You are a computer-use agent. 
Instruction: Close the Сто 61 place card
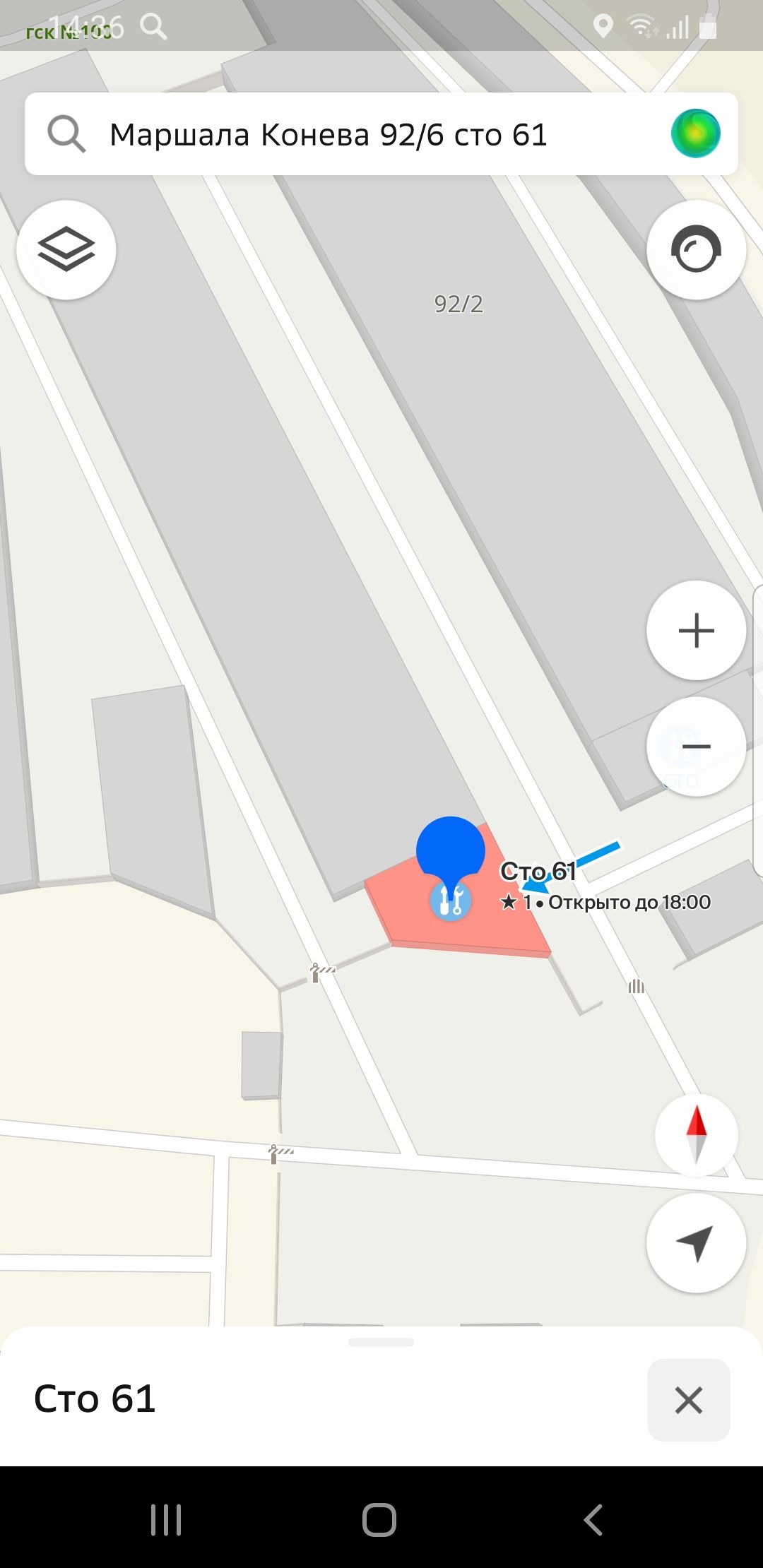pyautogui.click(x=689, y=1400)
